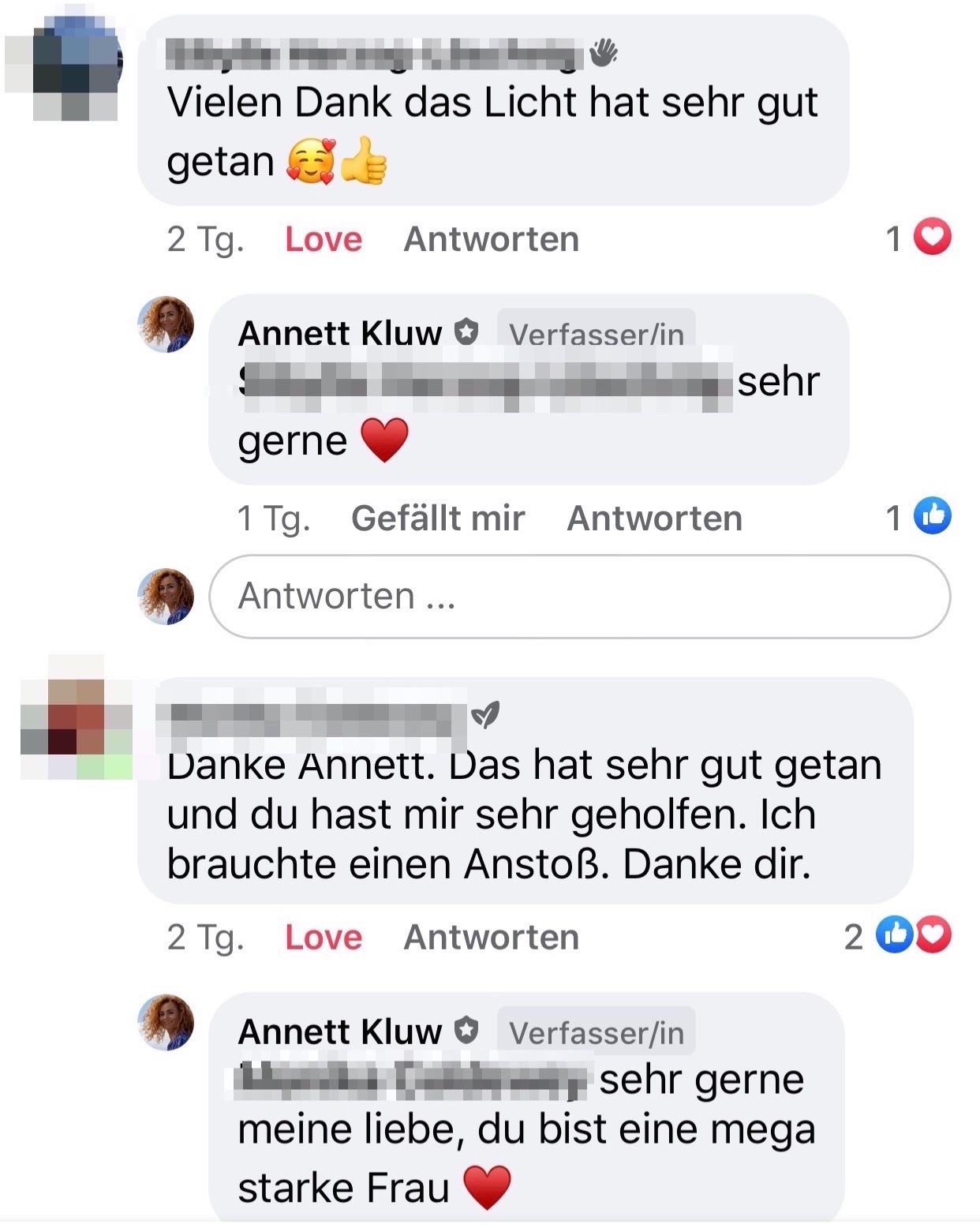980x1228 pixels.
Task: Open Annett Kluw's profile from the 'starke Frau' reply
Action: (339, 1031)
